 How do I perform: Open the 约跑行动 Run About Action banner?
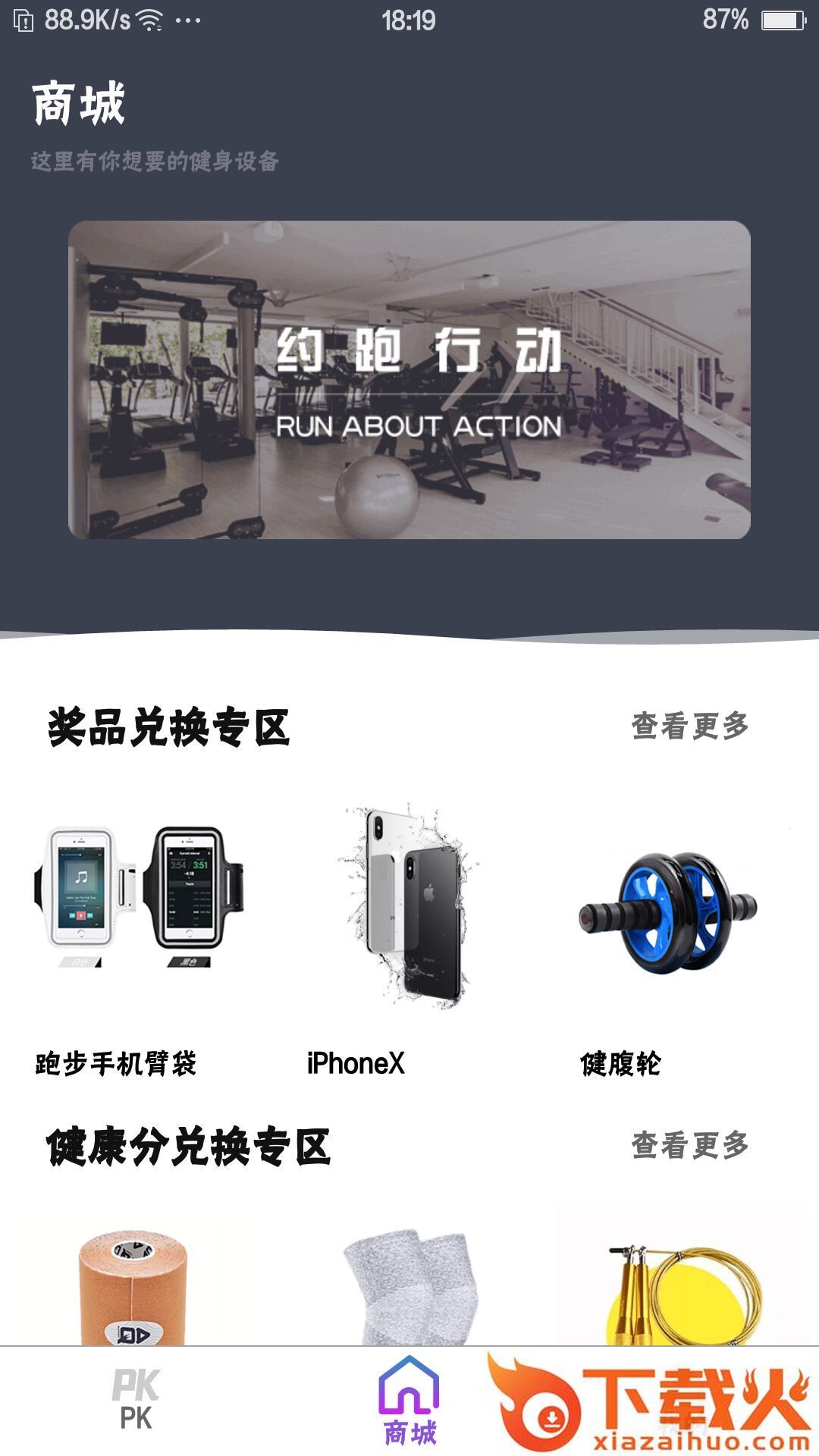[x=409, y=379]
